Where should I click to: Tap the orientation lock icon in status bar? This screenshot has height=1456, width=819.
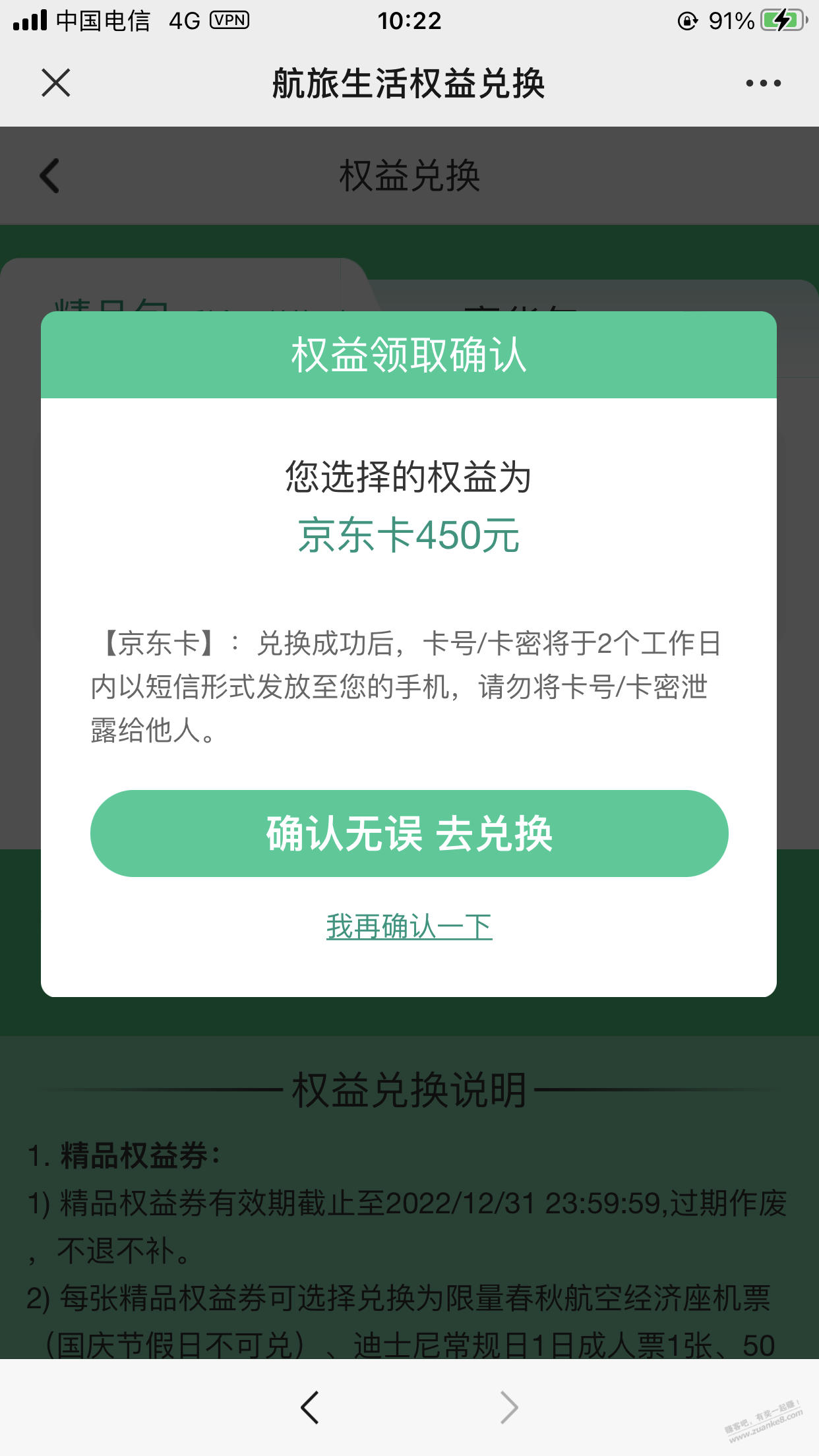pos(688,20)
